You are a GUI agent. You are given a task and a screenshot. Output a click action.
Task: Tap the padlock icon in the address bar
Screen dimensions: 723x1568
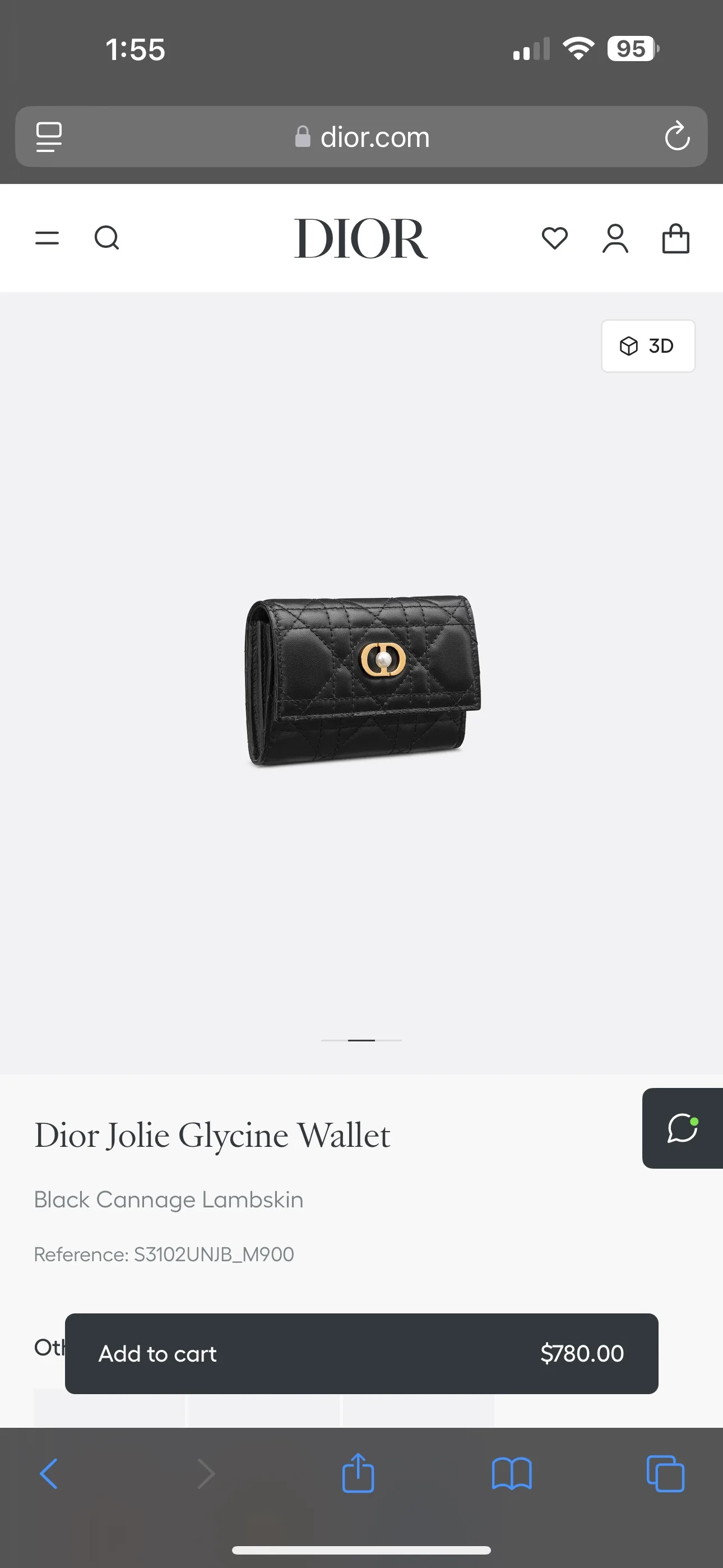pos(303,136)
